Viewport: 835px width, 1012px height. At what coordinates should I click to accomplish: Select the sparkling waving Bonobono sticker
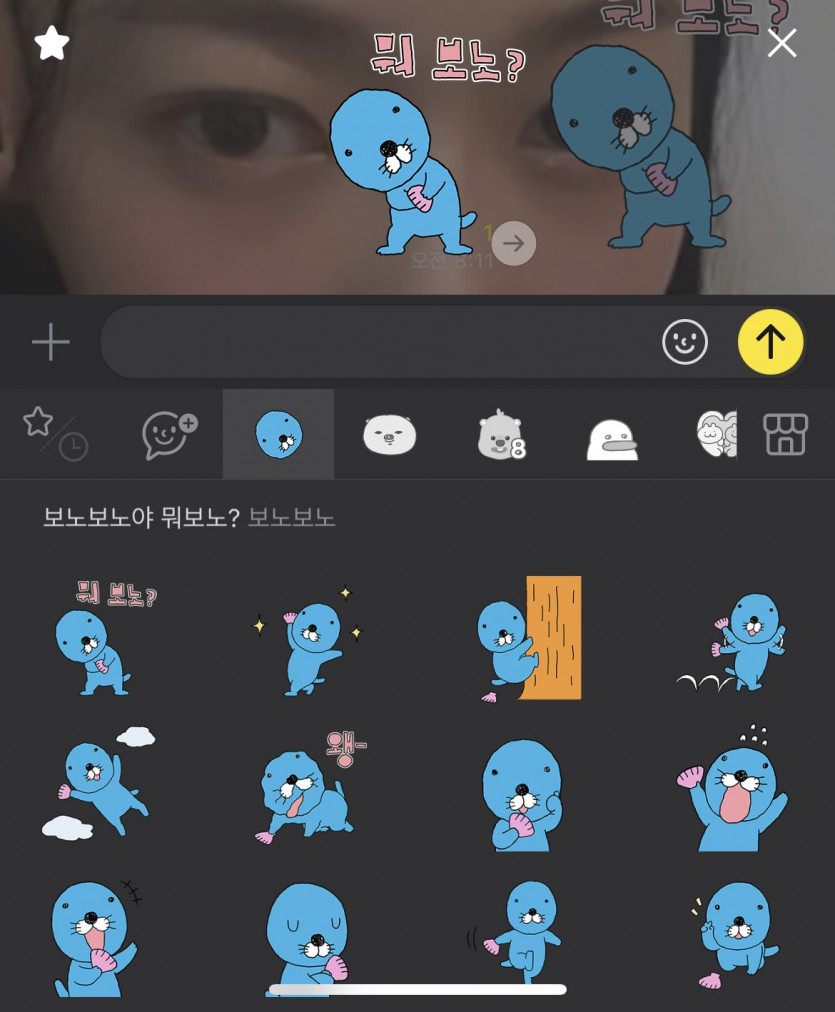pos(308,640)
